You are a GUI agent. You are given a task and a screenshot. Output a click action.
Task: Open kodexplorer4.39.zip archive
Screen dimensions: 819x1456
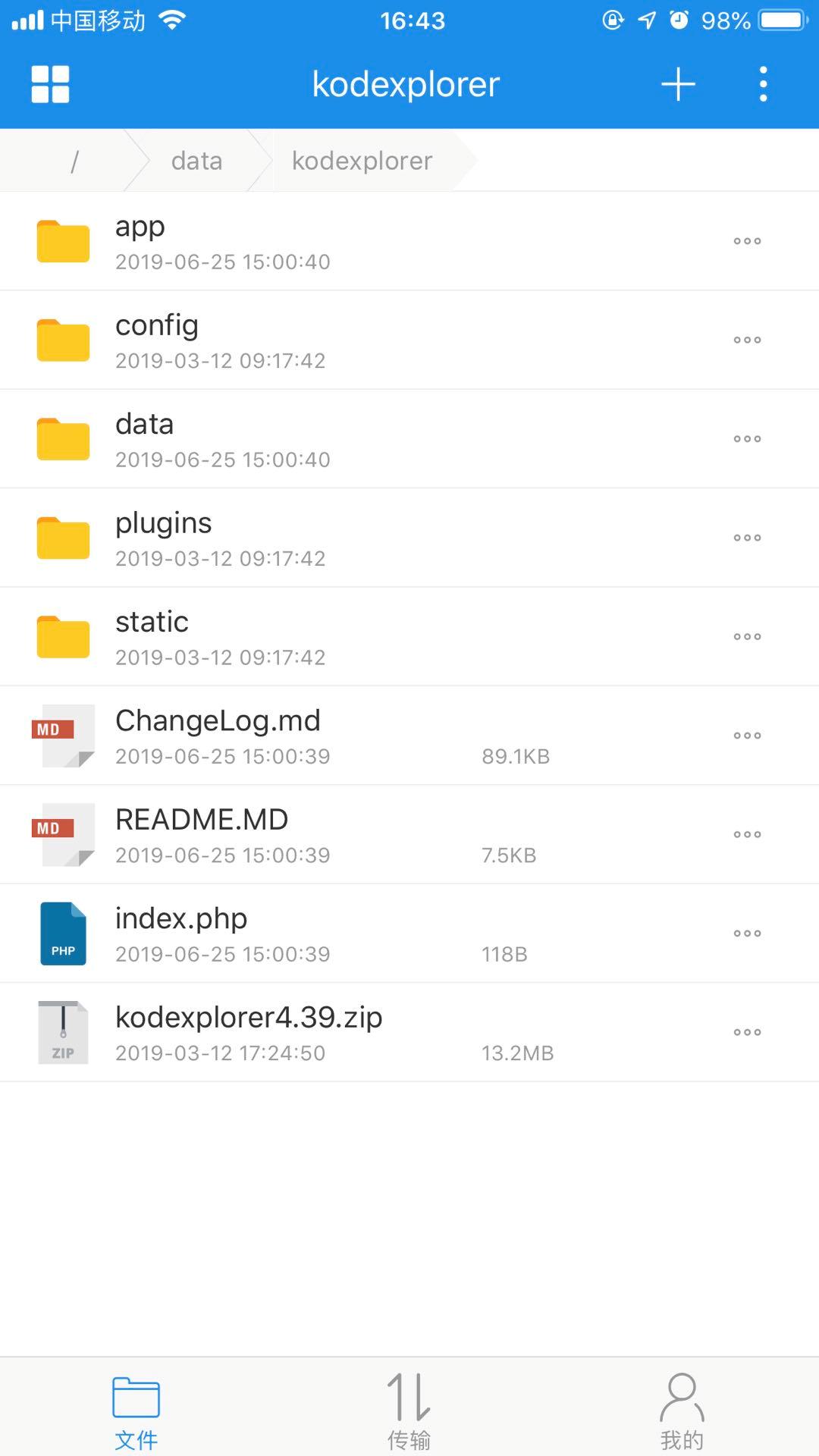tap(249, 1018)
